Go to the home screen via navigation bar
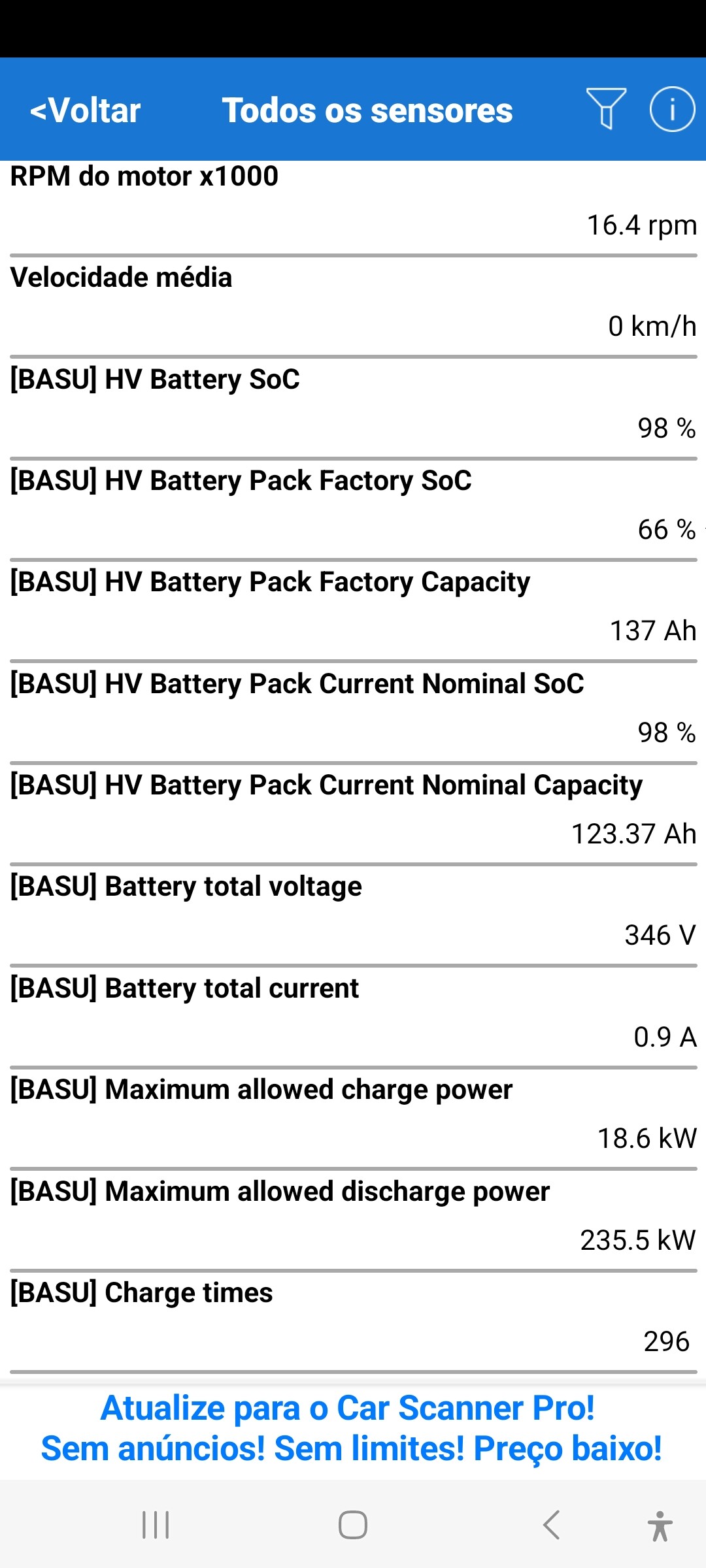The width and height of the screenshot is (706, 1568). [x=353, y=1525]
